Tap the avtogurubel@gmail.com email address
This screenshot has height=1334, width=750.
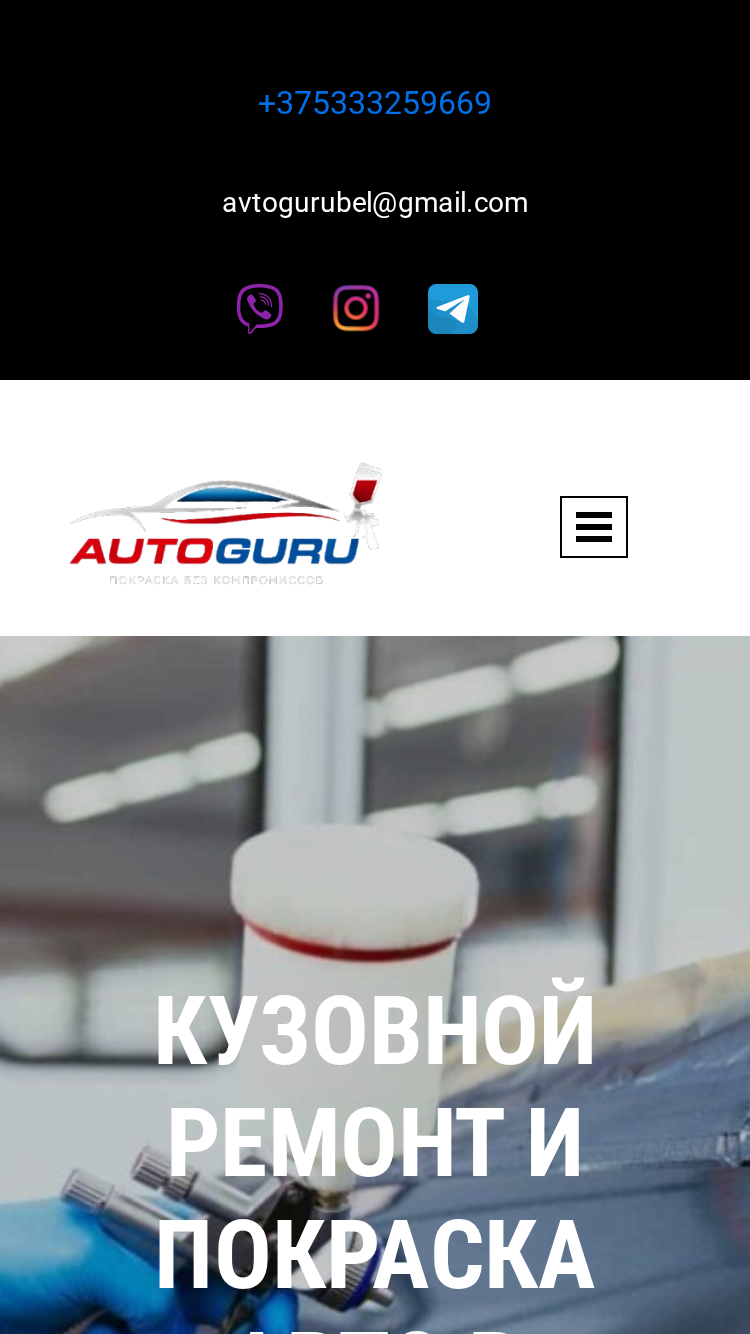[375, 203]
